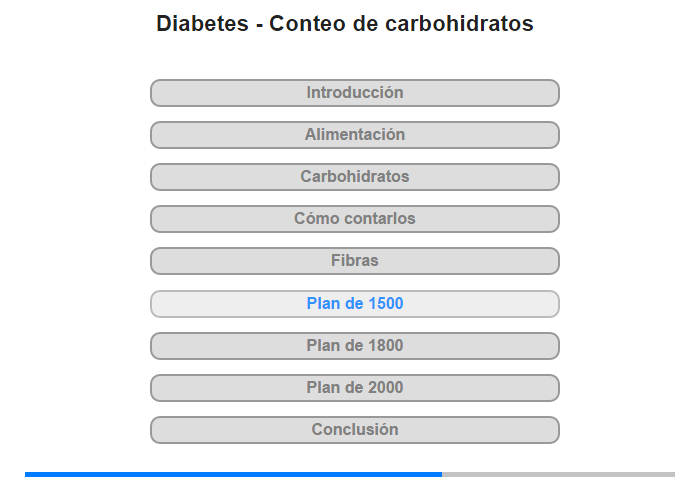Tap Plan de 2000

355,388
